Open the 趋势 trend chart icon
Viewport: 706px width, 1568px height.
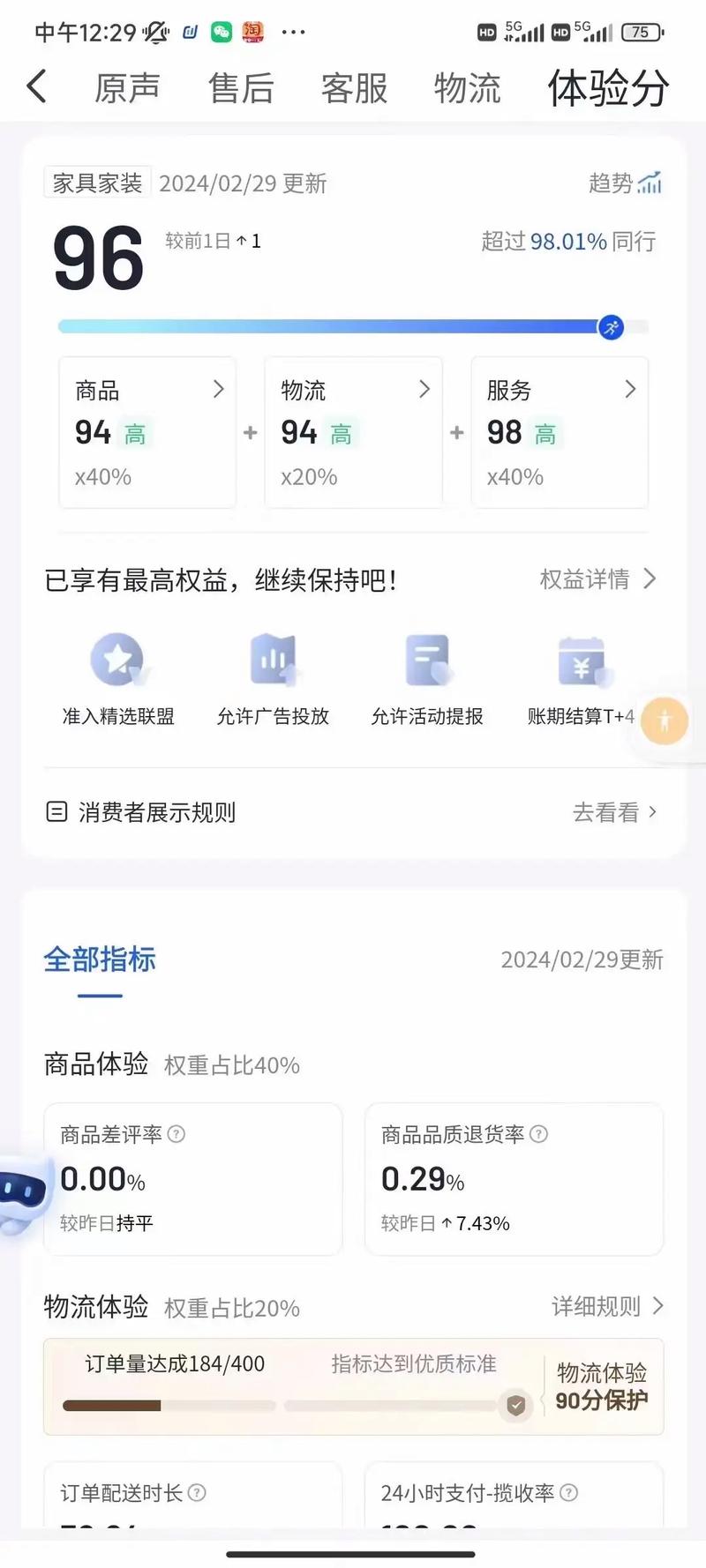[x=650, y=183]
